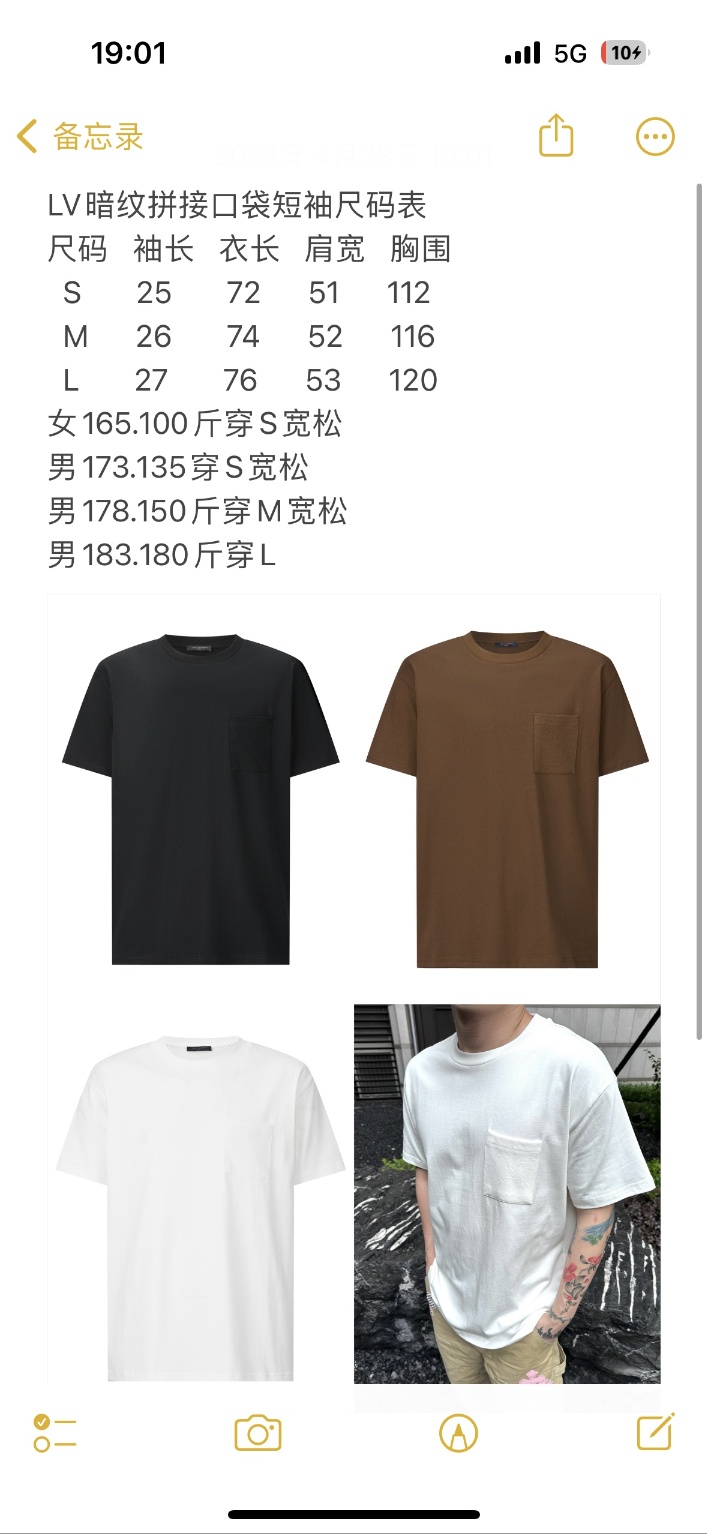This screenshot has height=1534, width=707.
Task: Open the camera attachment option
Action: (x=258, y=1433)
